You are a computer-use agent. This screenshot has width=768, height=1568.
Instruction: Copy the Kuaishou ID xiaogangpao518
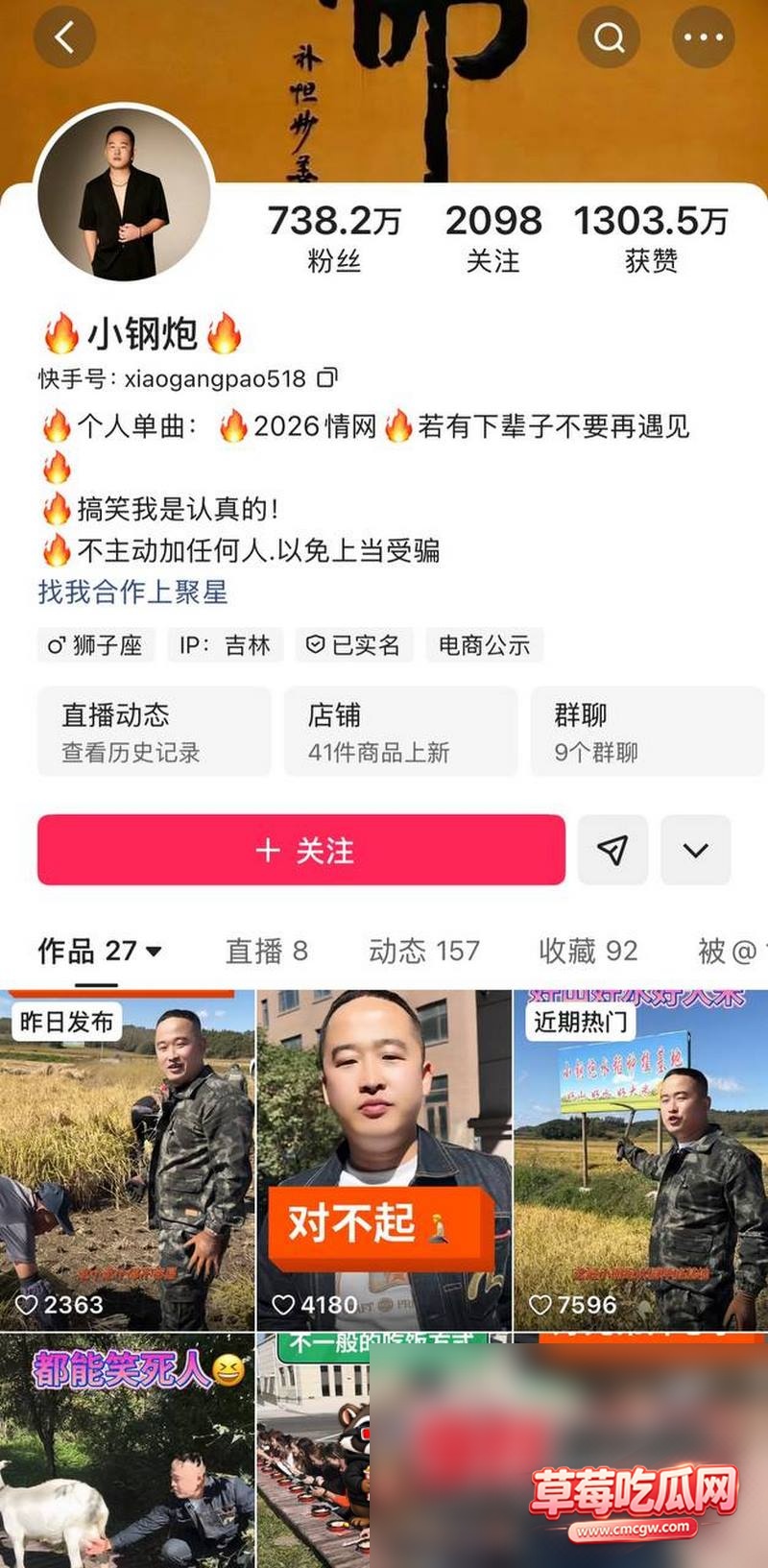pos(327,377)
